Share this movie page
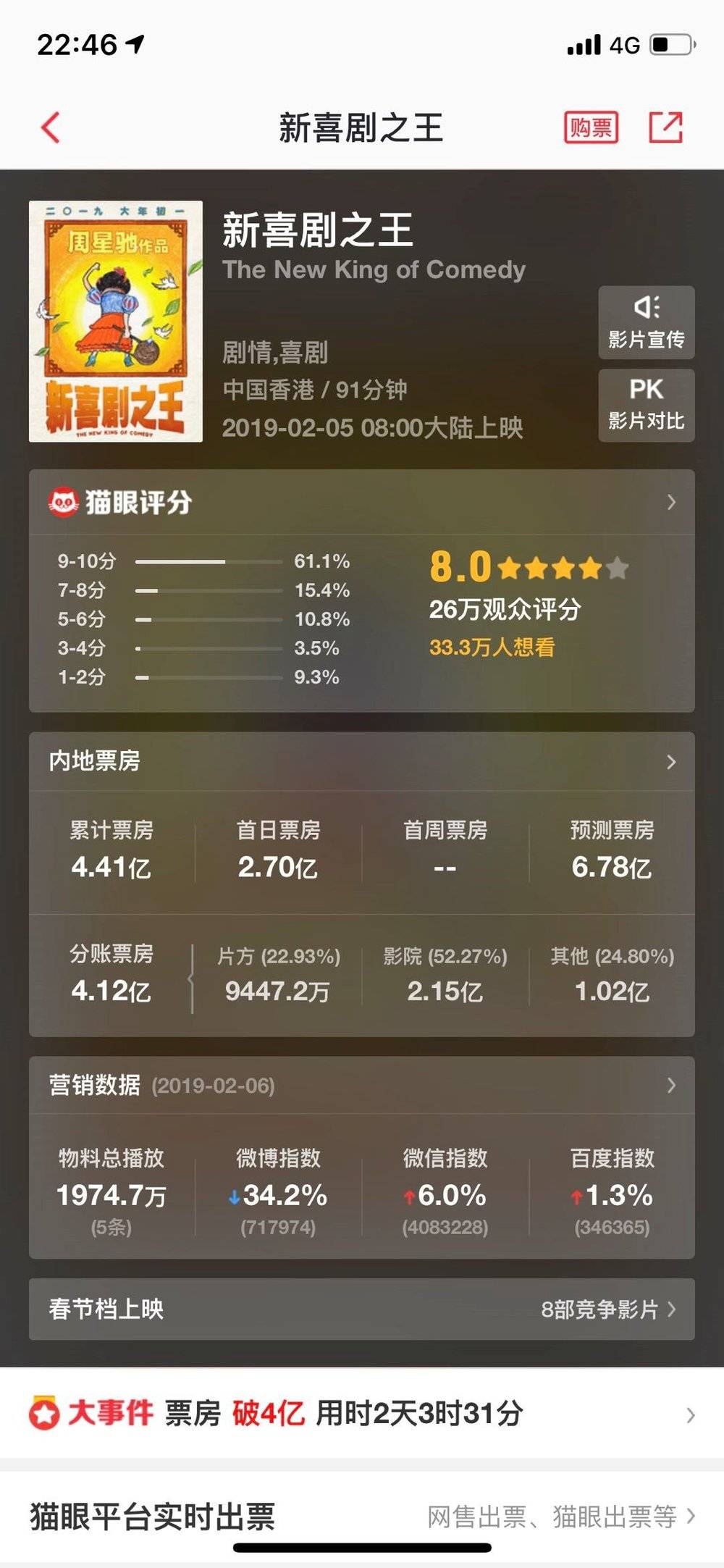This screenshot has width=724, height=1568. (x=665, y=128)
